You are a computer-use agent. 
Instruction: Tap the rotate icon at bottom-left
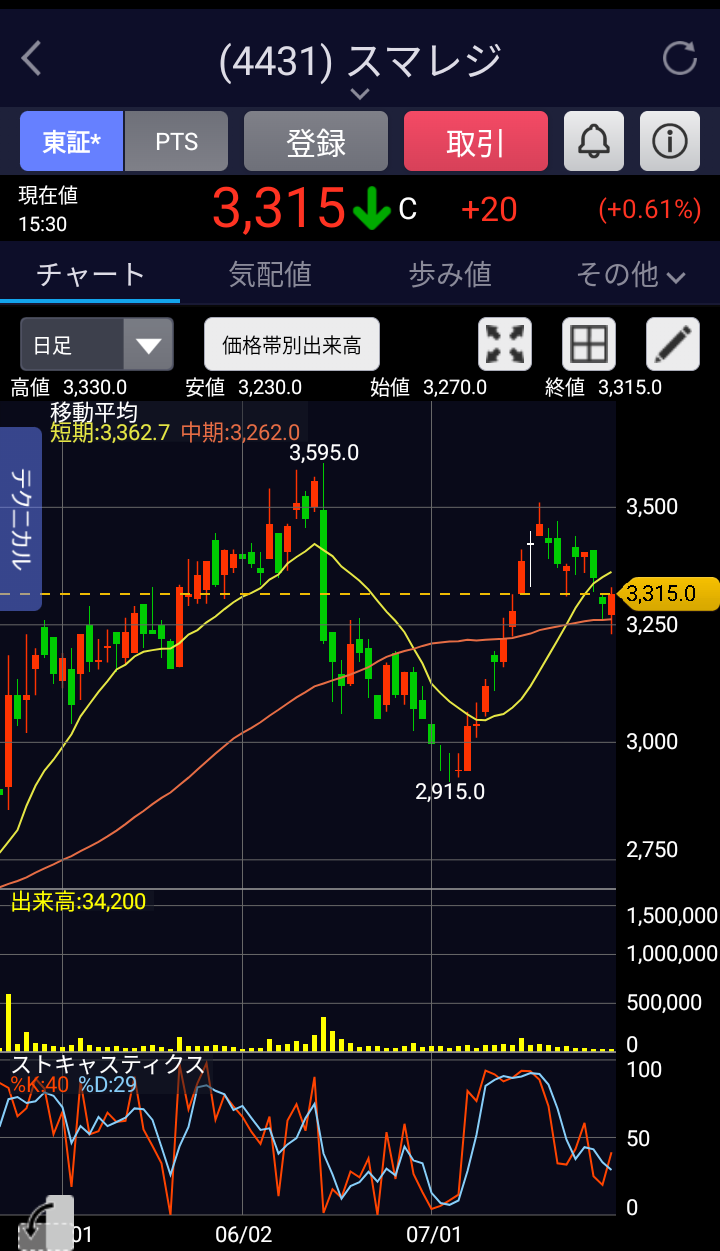point(45,1222)
